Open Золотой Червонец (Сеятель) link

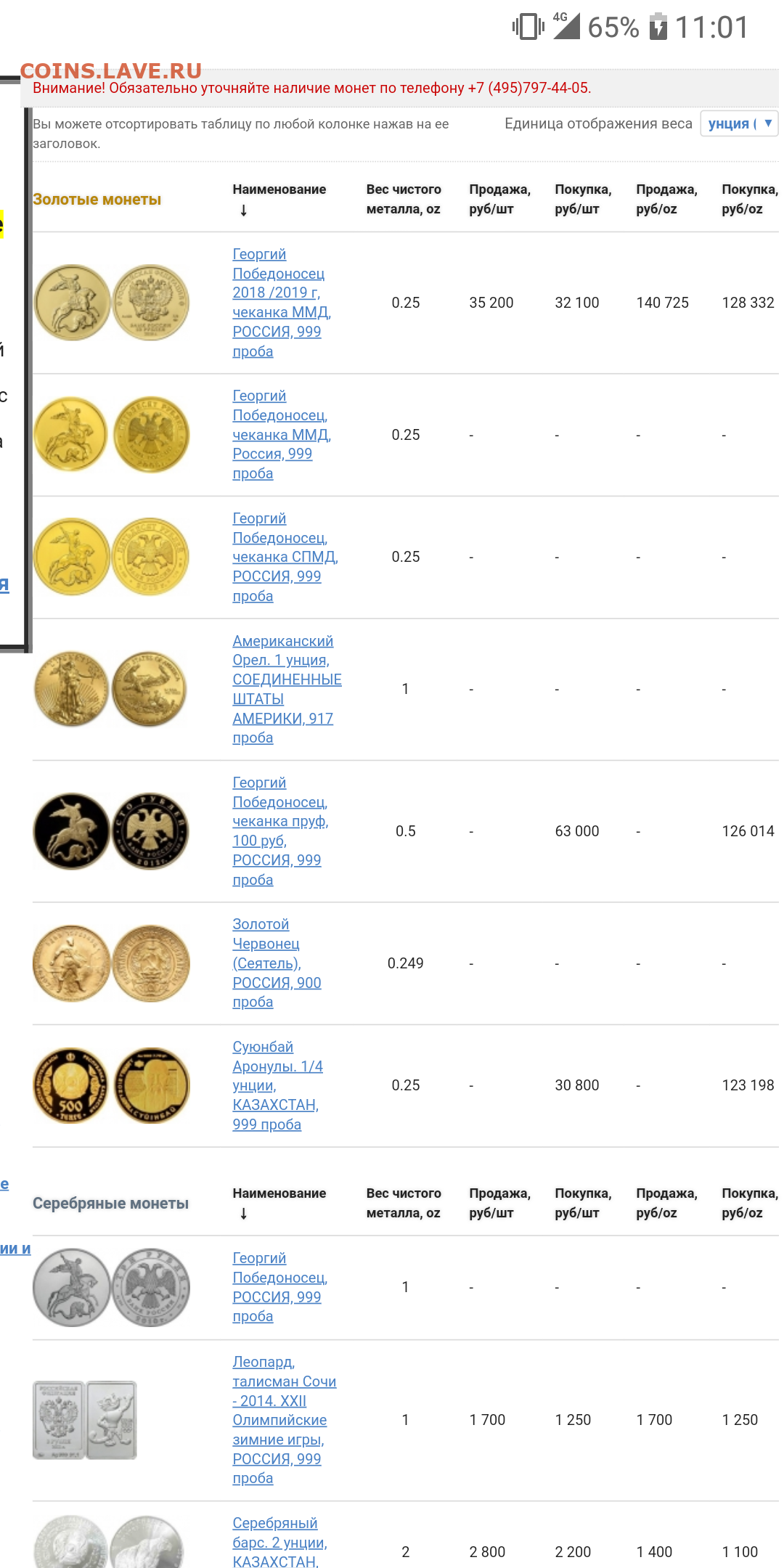277,963
